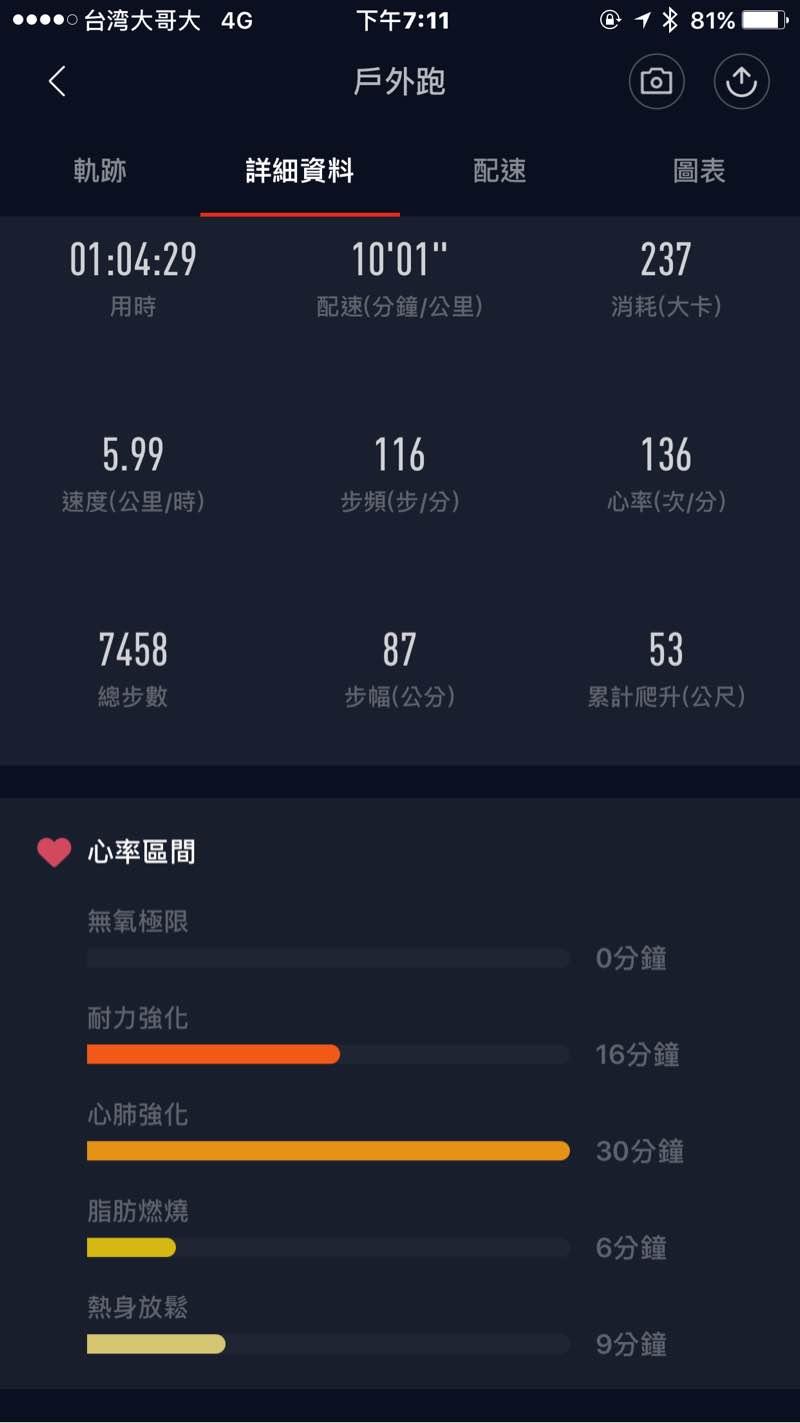Screen dimensions: 800x1423
Task: Go back using the arrow icon
Action: click(57, 81)
